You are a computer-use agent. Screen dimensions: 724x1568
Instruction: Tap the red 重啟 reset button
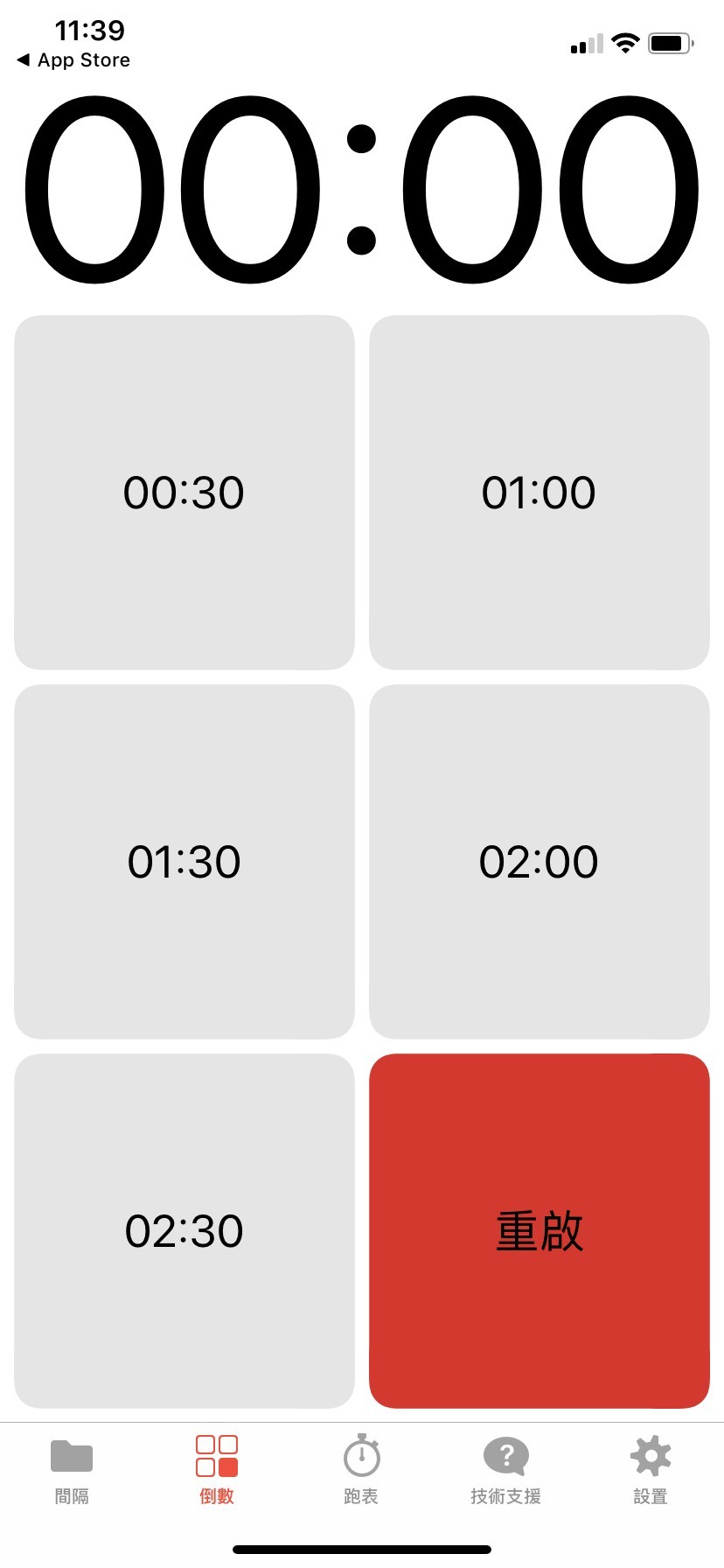(539, 1231)
